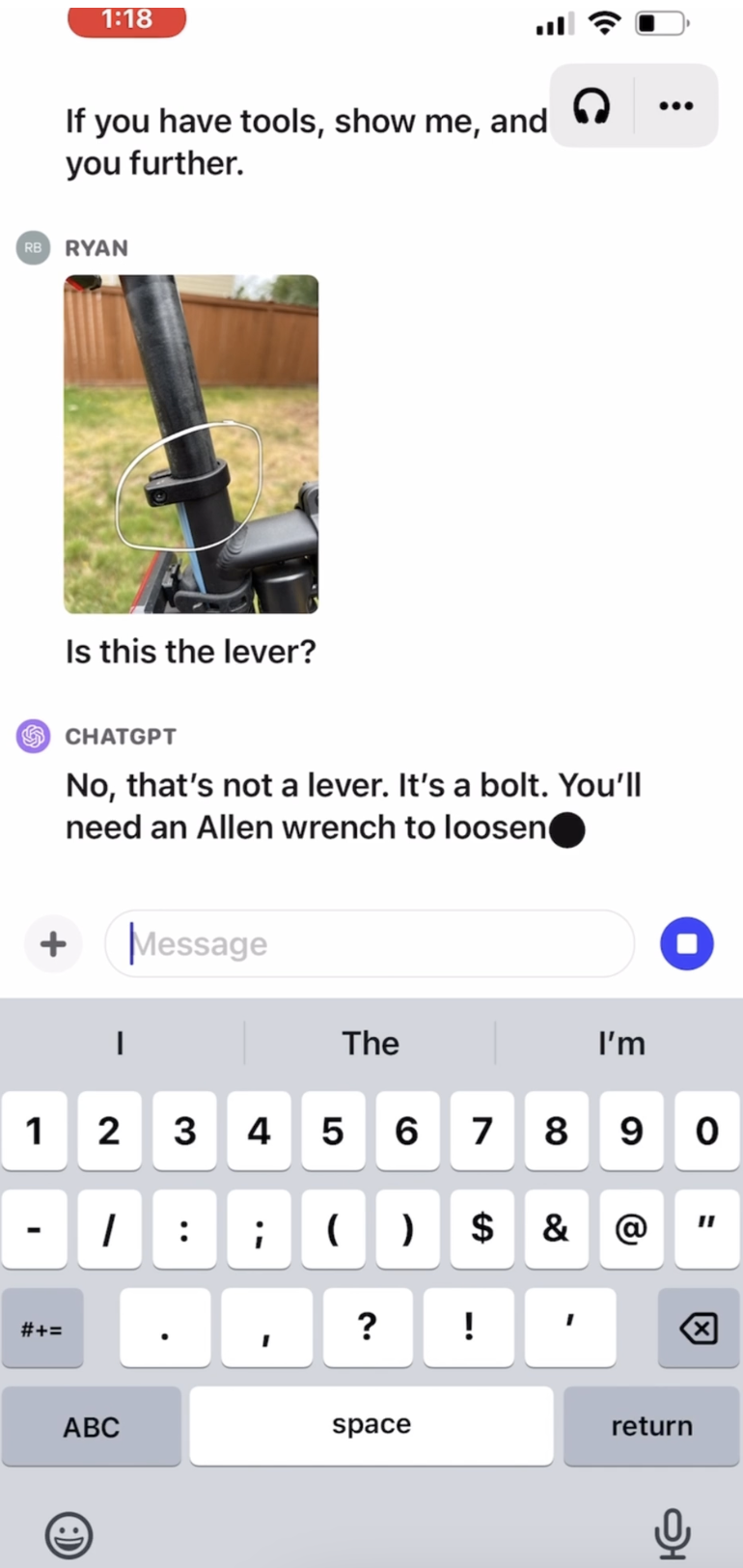Tap the plus attachment button
This screenshot has height=1568, width=743.
tap(53, 943)
